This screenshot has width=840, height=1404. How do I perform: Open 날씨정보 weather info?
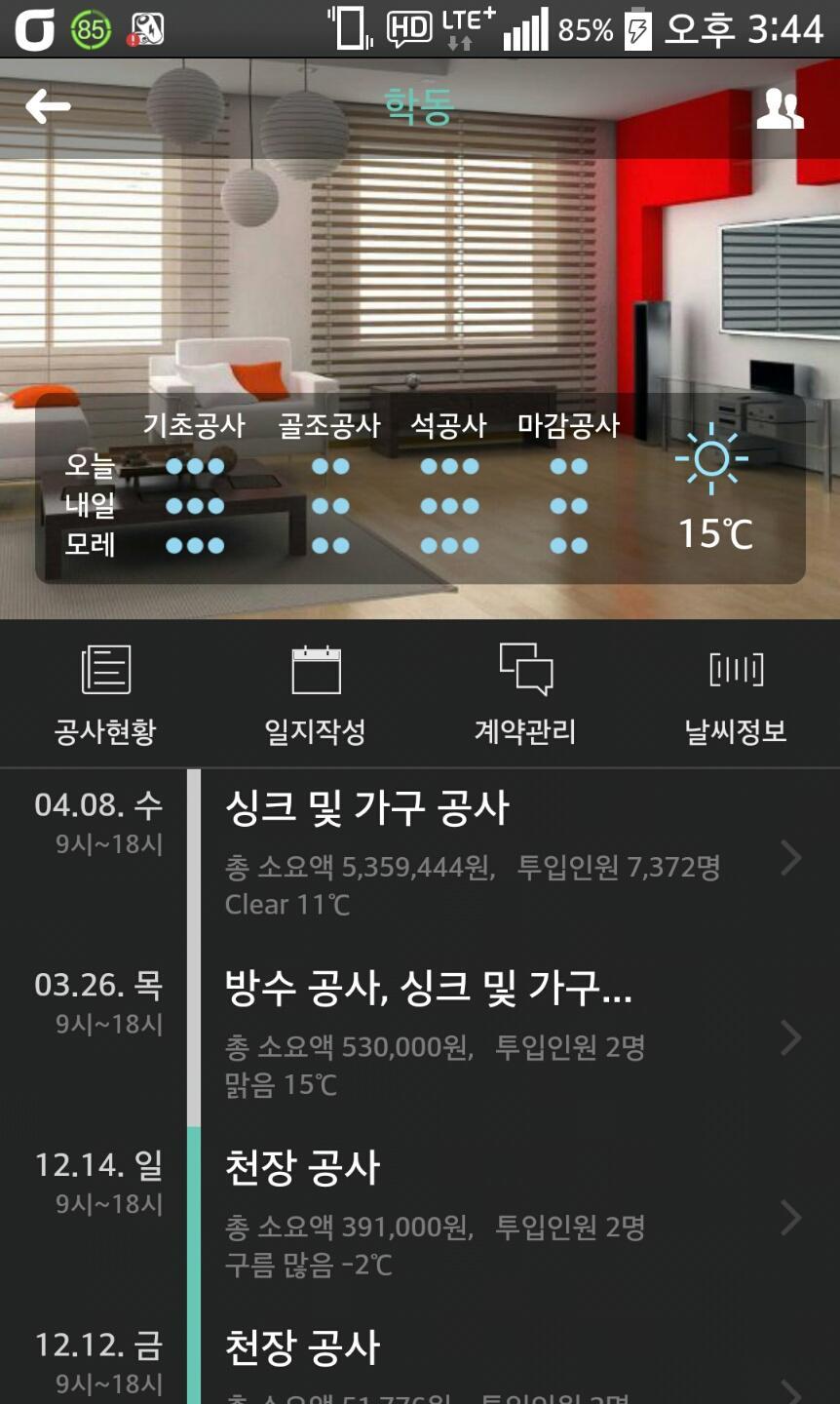pos(736,694)
